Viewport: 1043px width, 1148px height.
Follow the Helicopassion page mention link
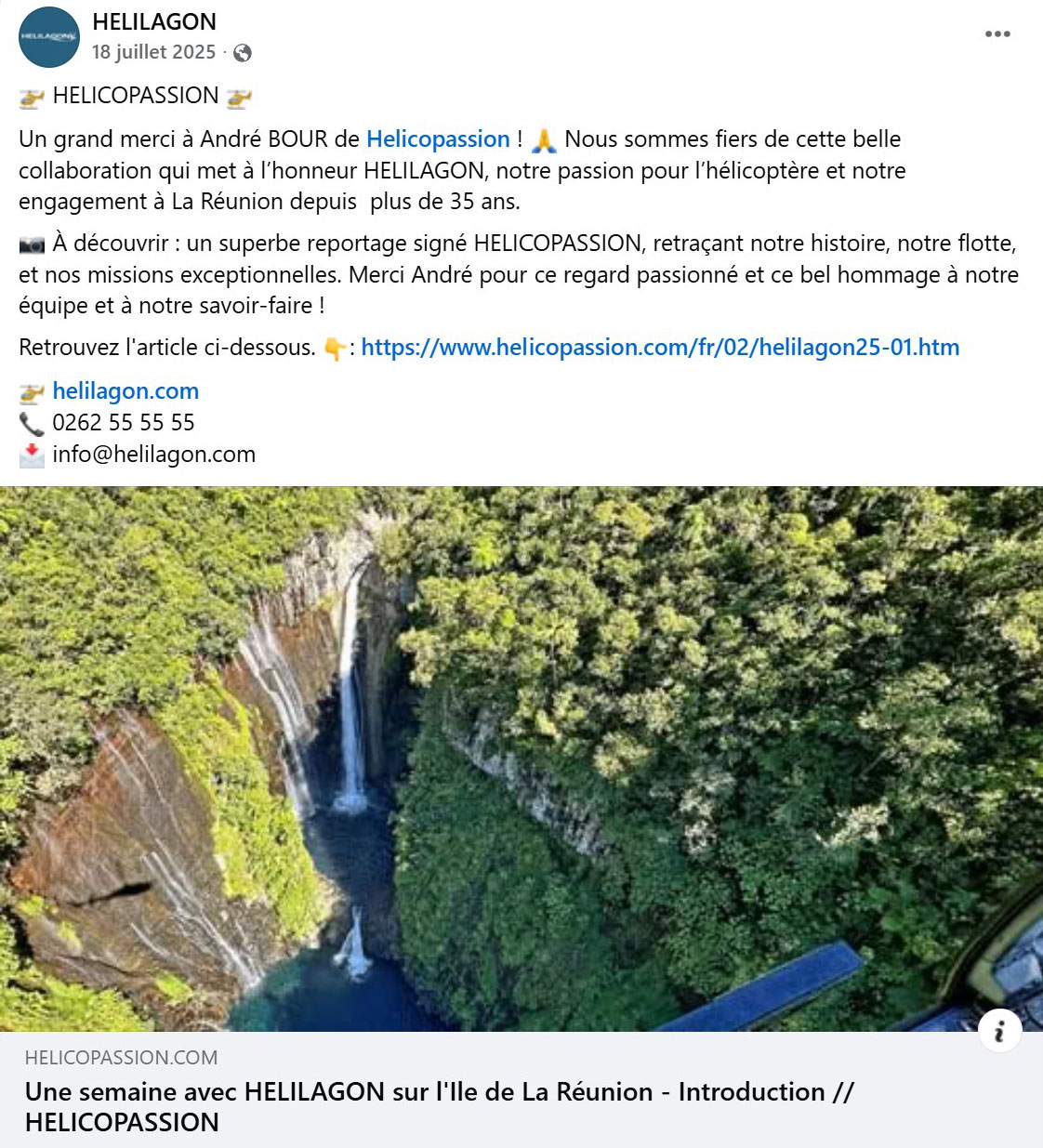[438, 139]
